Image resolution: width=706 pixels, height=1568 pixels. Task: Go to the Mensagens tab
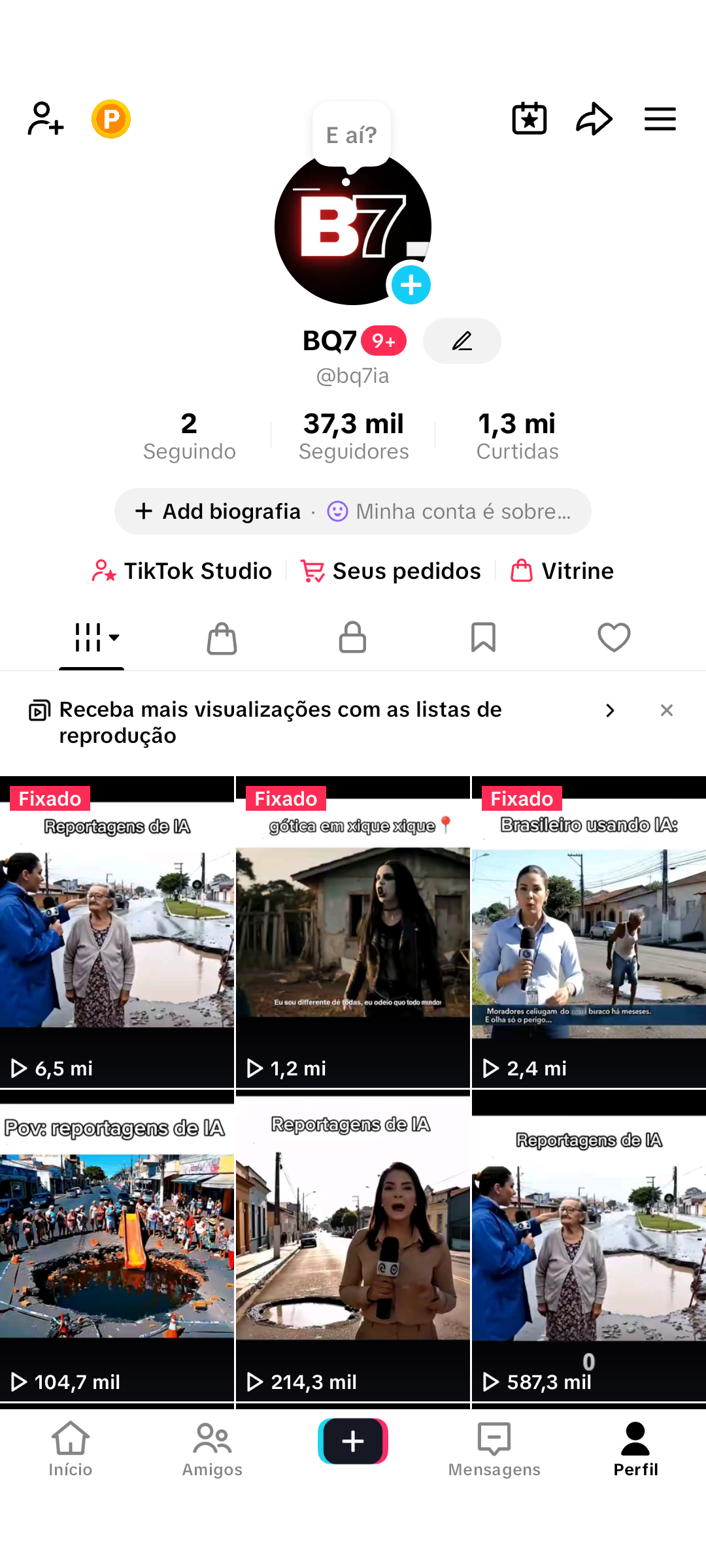[494, 1449]
